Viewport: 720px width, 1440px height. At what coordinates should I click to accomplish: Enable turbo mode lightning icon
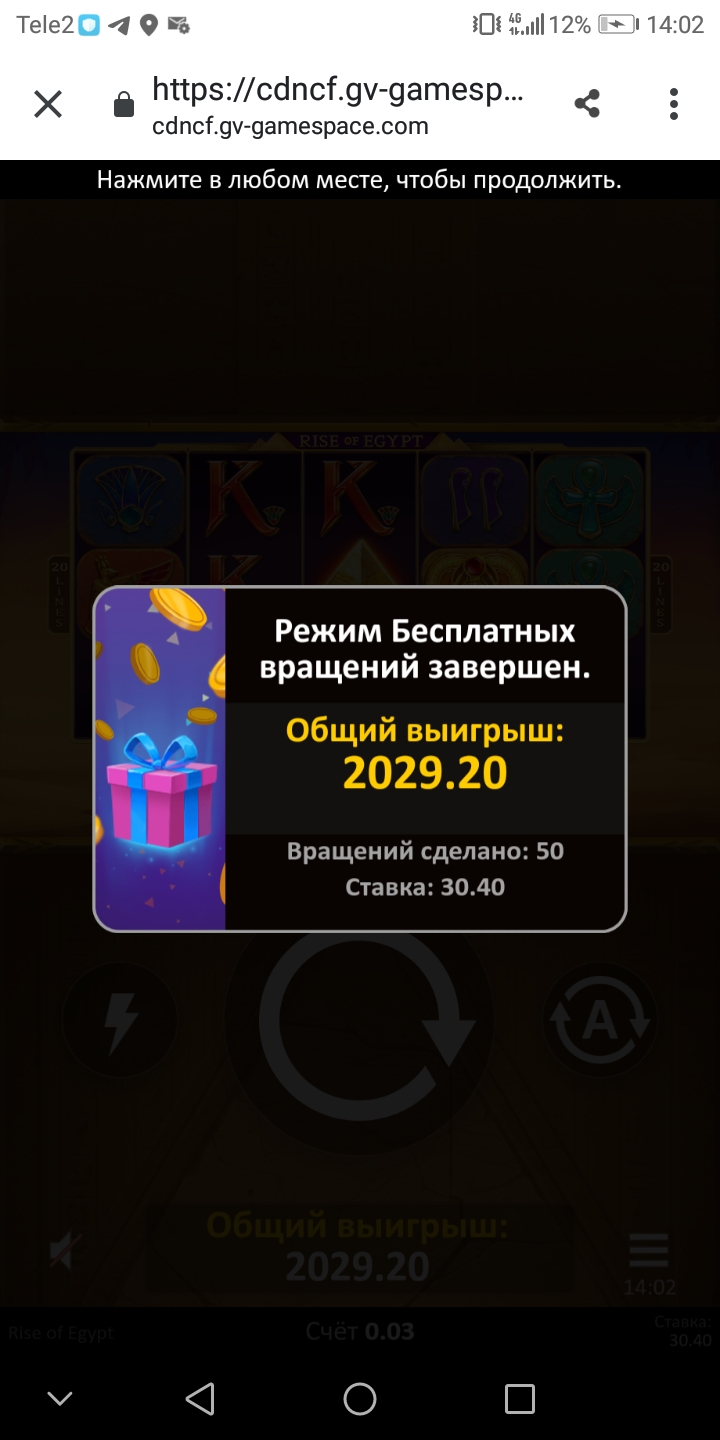120,1020
